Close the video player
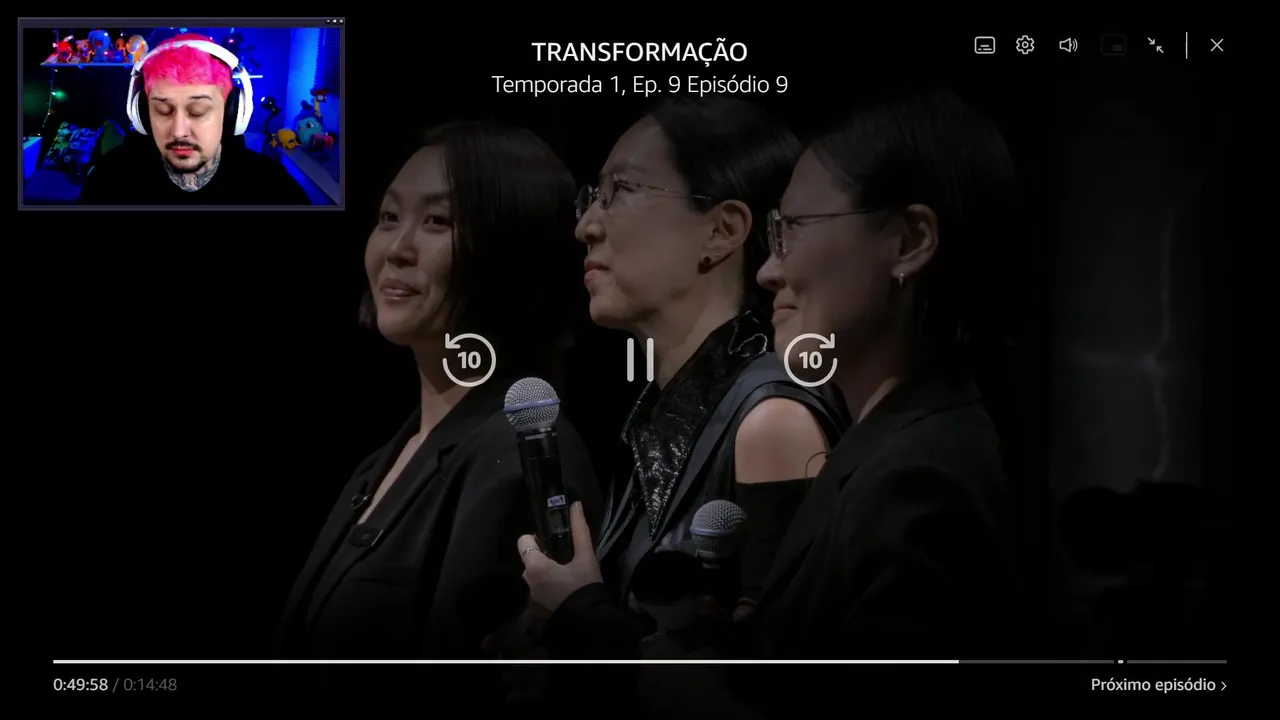This screenshot has width=1280, height=720. (x=1216, y=45)
